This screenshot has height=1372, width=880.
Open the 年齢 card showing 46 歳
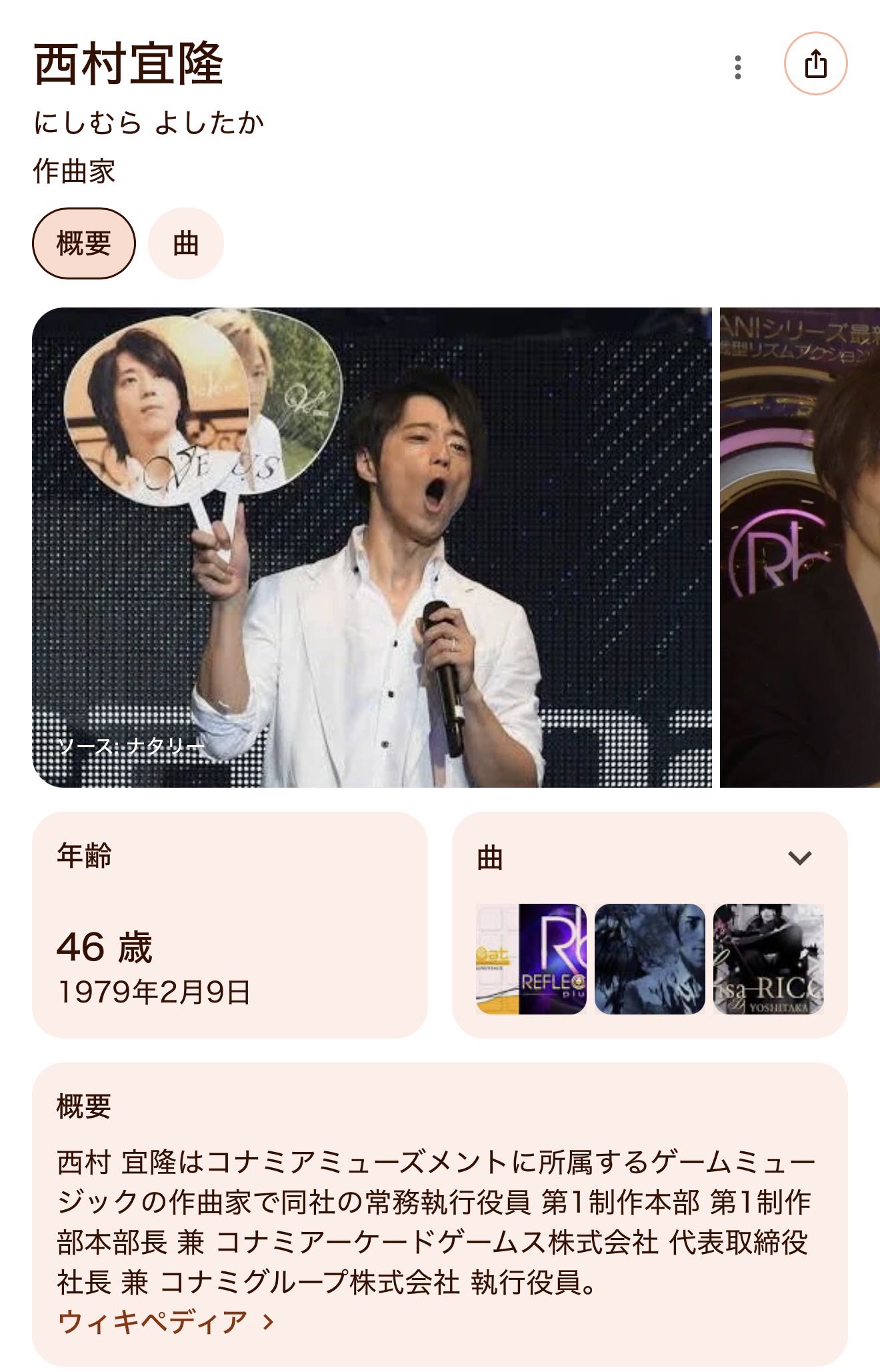[x=229, y=924]
